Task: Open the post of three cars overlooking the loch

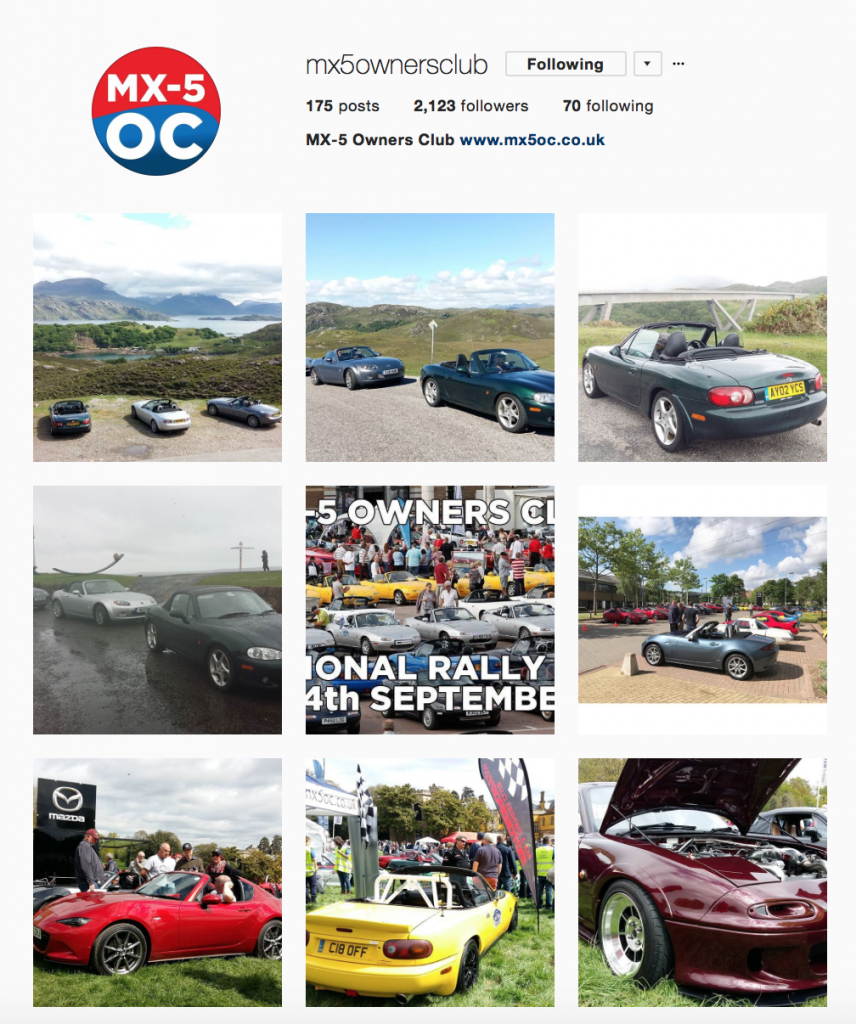Action: 157,337
